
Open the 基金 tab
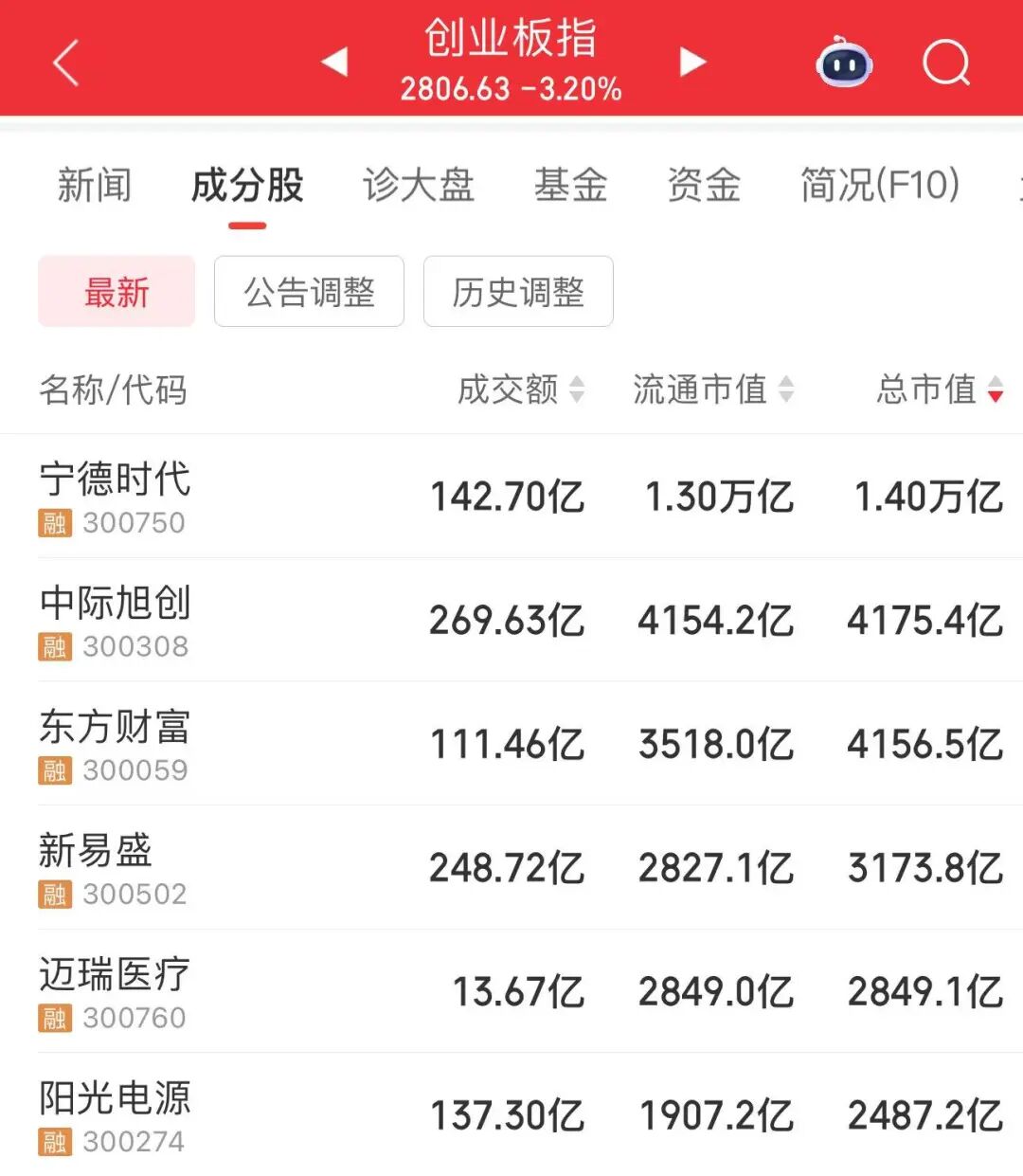click(570, 185)
